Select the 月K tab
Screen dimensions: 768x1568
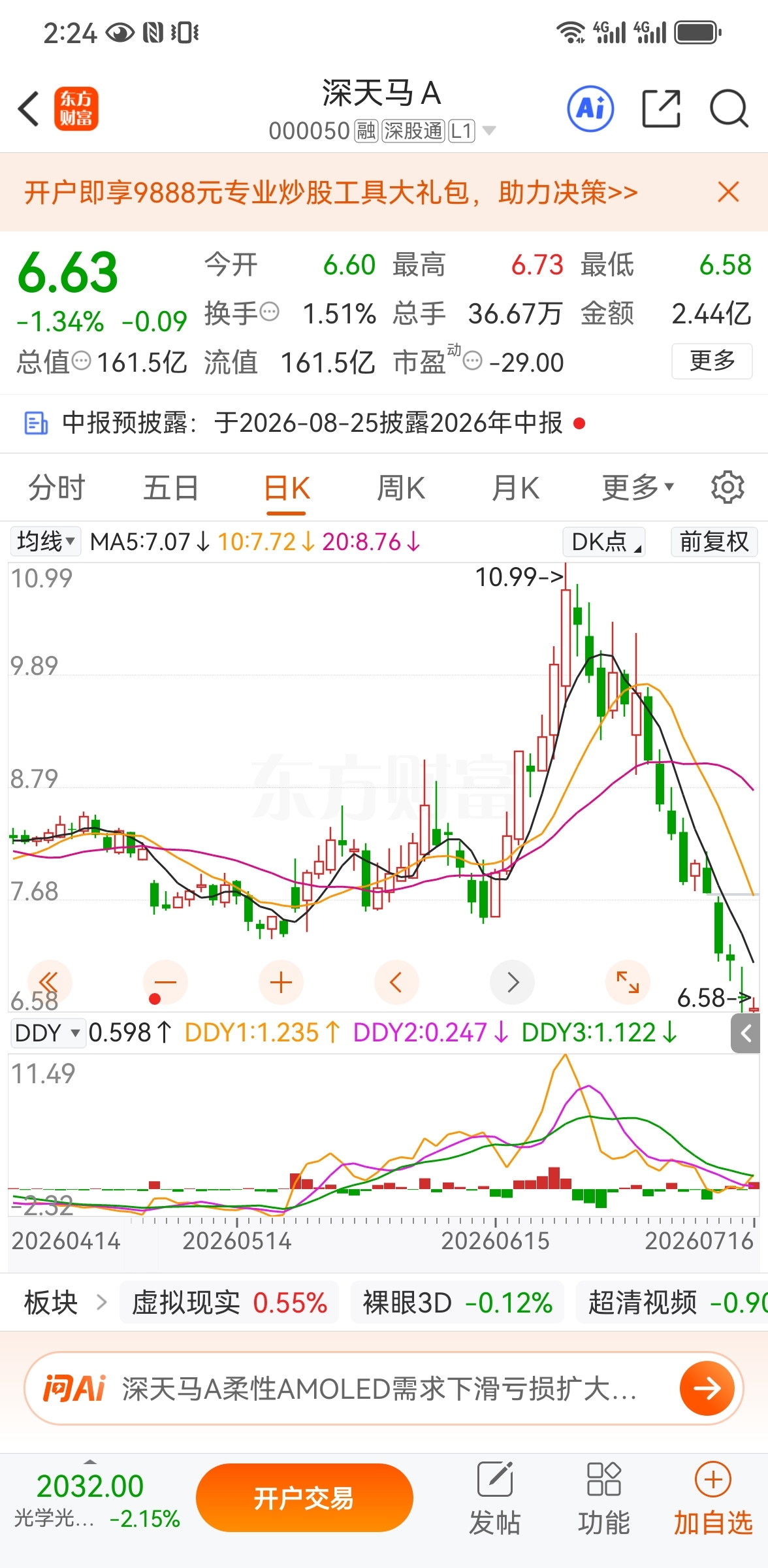click(516, 488)
